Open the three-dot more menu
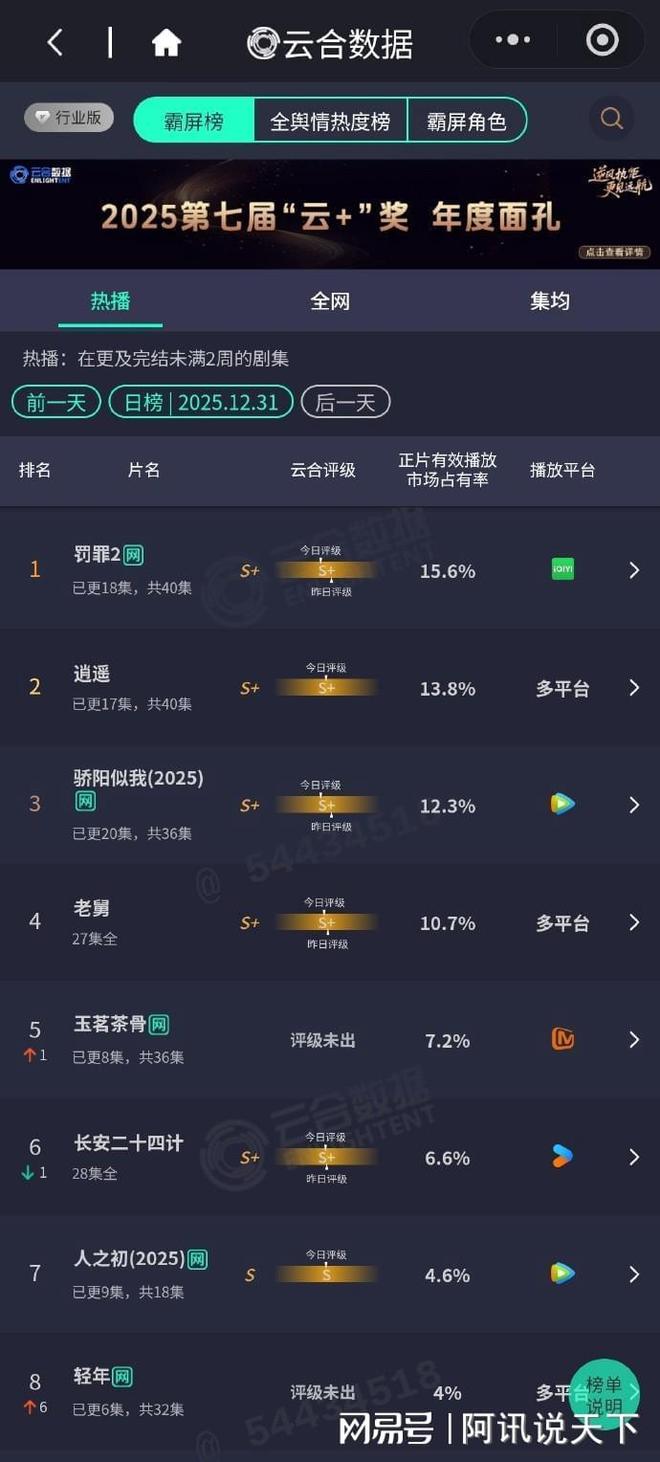This screenshot has width=660, height=1462. tap(513, 40)
